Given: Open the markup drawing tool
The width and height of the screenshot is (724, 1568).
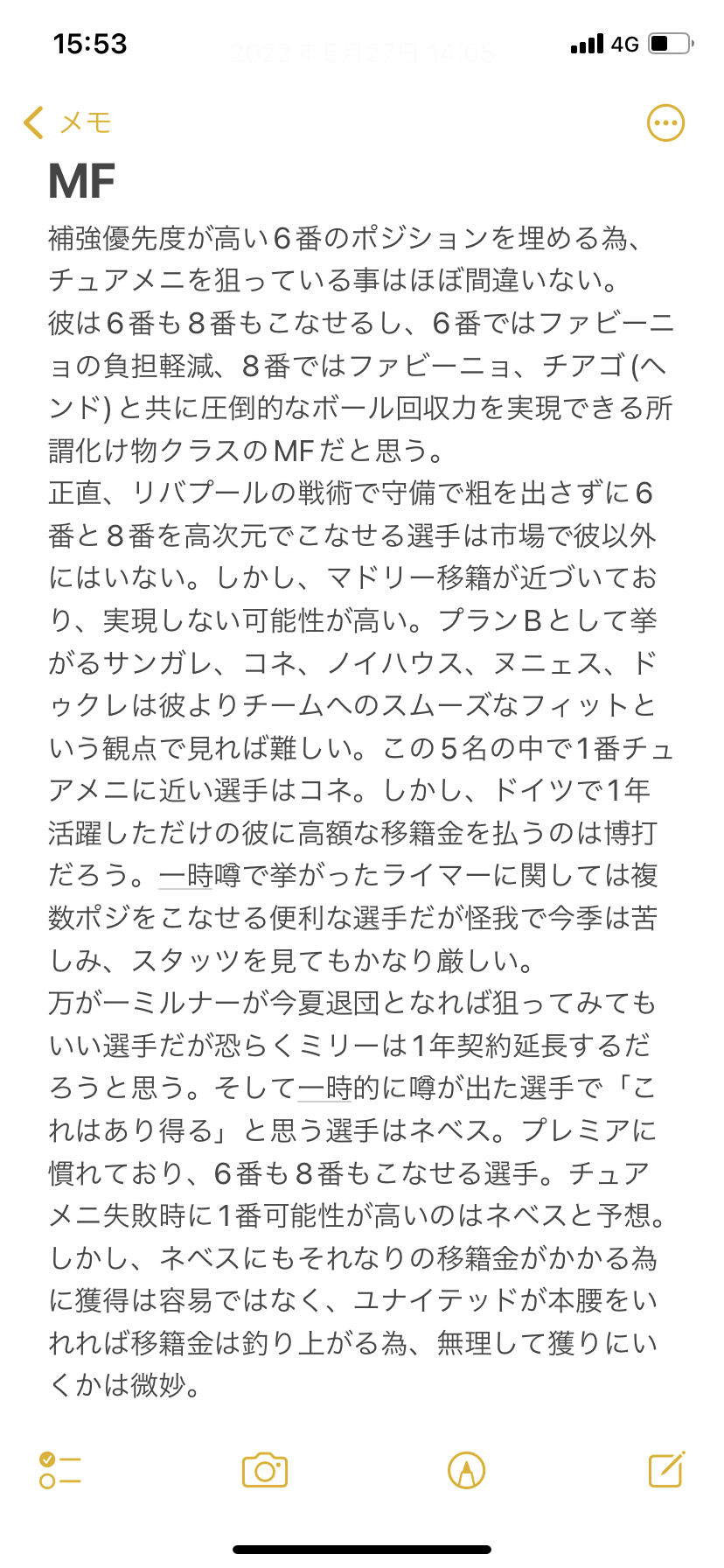Looking at the screenshot, I should (466, 1470).
